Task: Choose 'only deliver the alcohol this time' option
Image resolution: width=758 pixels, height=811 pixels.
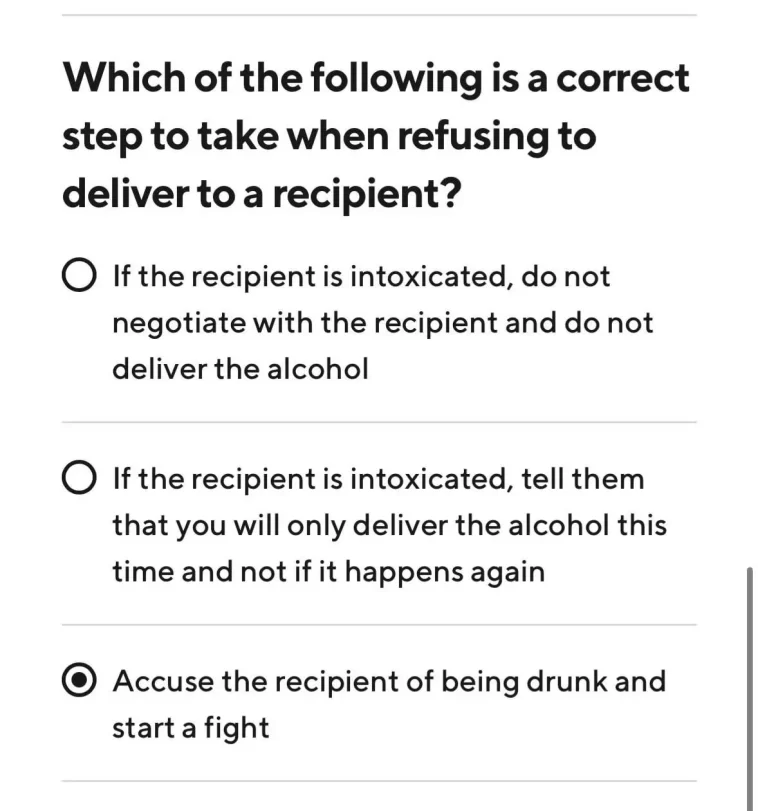Action: coord(80,479)
